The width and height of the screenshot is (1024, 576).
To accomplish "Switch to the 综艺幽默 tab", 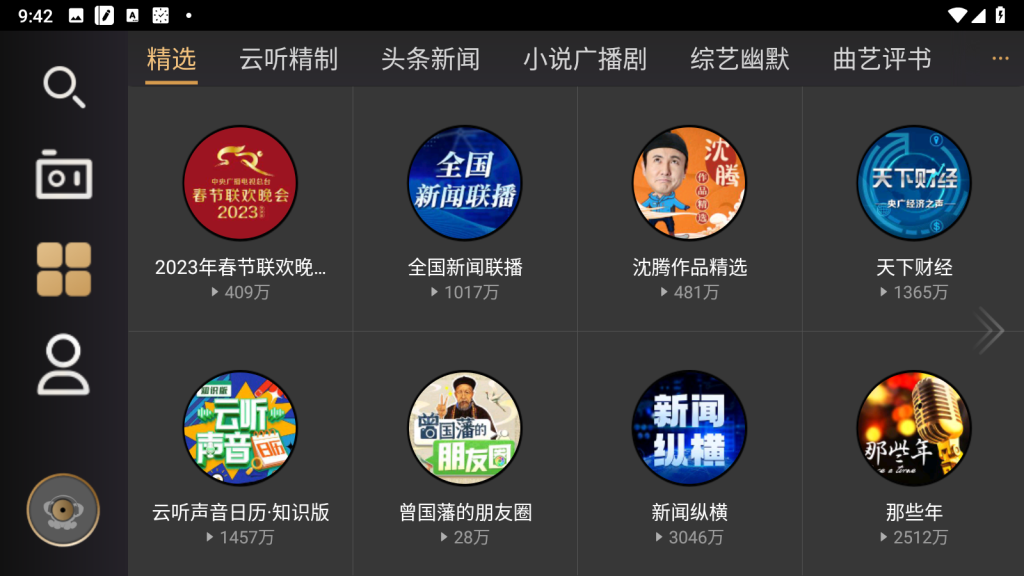I will pos(740,59).
